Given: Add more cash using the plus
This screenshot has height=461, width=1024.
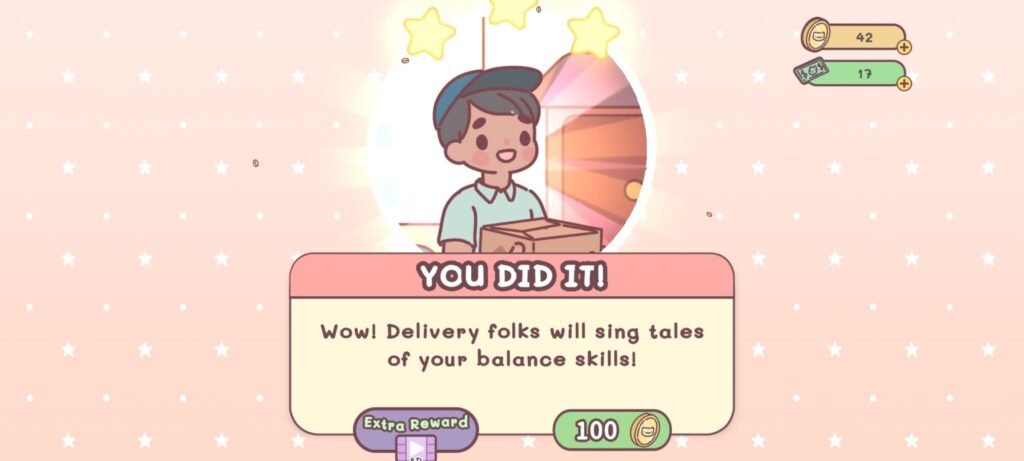Looking at the screenshot, I should tap(904, 83).
